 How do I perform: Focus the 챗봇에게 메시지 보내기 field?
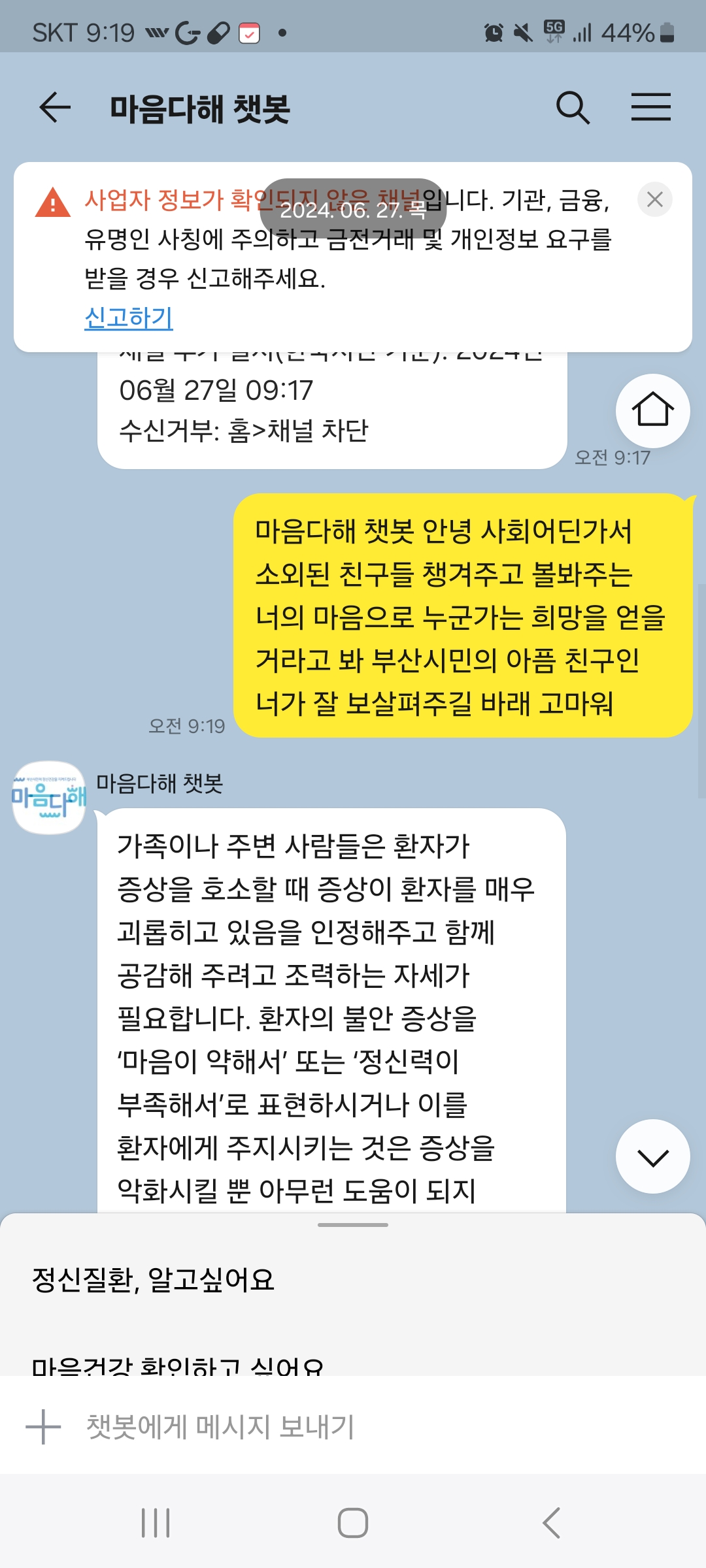(x=327, y=1427)
